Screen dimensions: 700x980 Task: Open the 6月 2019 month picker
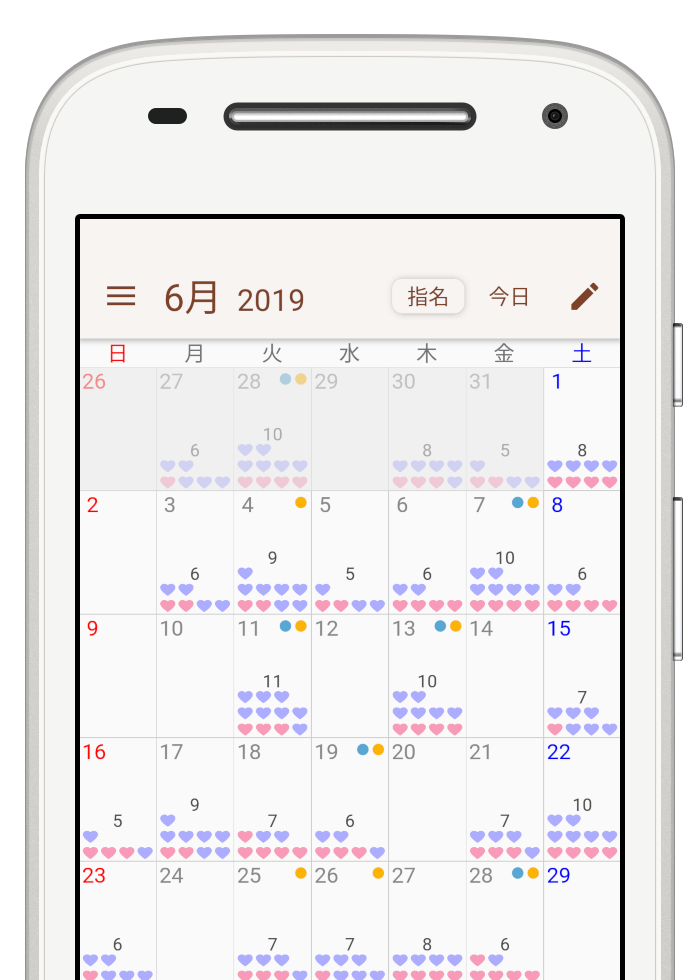234,298
